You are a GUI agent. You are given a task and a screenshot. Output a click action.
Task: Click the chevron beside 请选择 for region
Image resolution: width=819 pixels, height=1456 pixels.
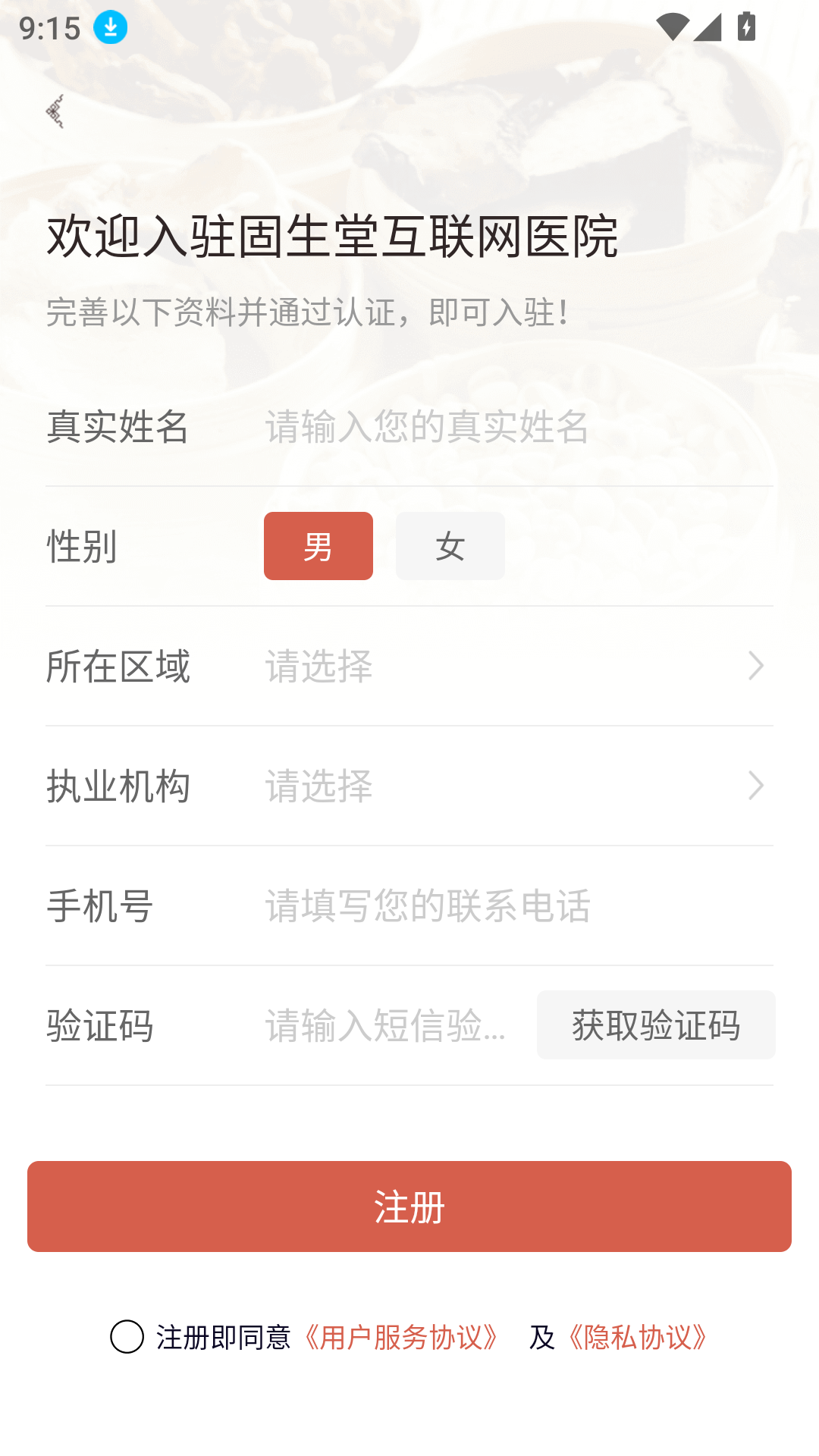pos(756,666)
